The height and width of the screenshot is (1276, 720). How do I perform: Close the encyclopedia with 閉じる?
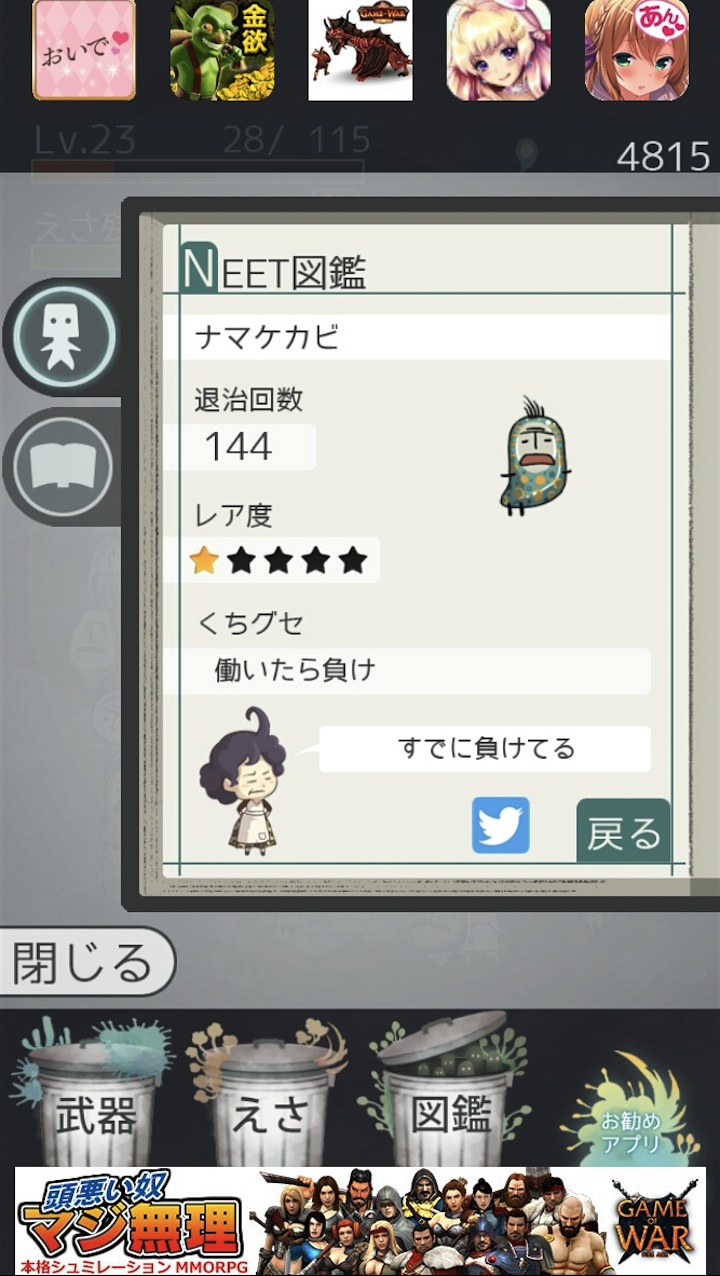coord(86,962)
